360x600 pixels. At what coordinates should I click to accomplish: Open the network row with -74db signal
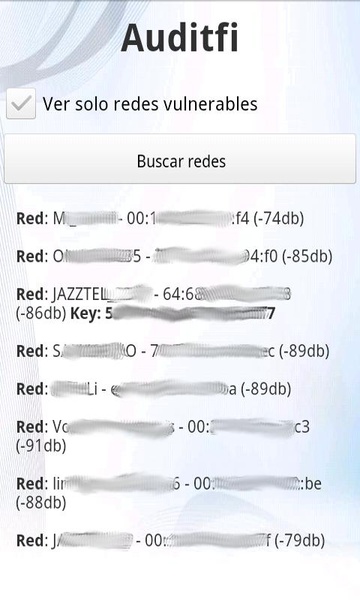click(x=160, y=218)
